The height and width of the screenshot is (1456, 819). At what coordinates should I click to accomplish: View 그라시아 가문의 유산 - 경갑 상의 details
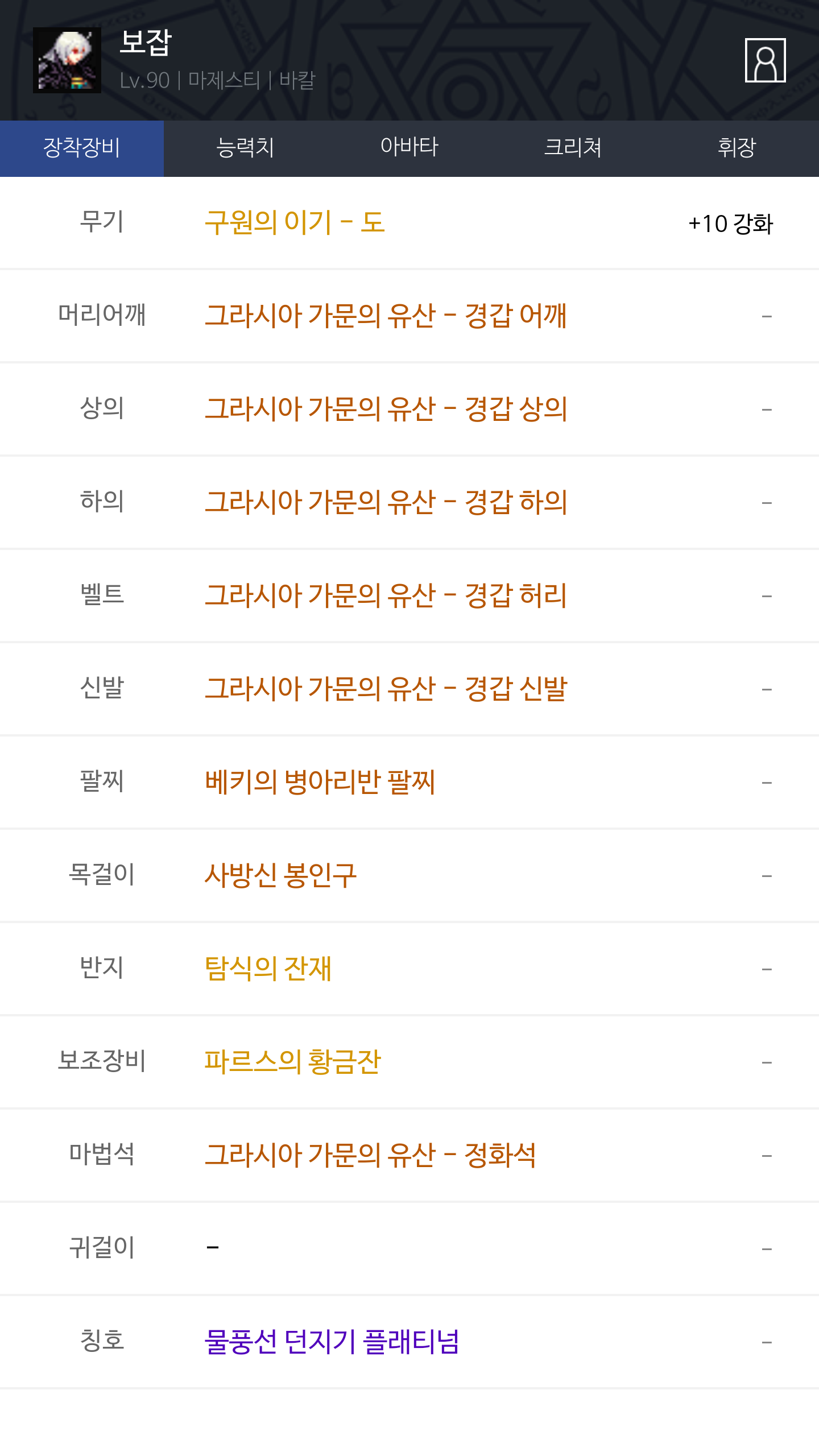click(x=386, y=409)
